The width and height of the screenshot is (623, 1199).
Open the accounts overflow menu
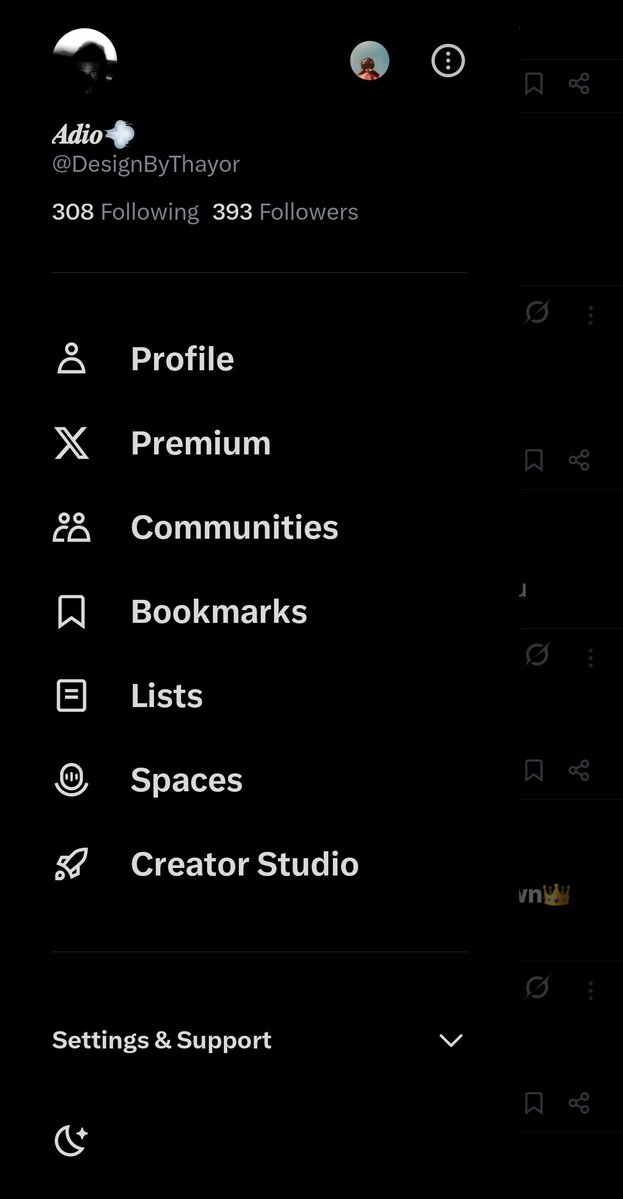tap(448, 61)
